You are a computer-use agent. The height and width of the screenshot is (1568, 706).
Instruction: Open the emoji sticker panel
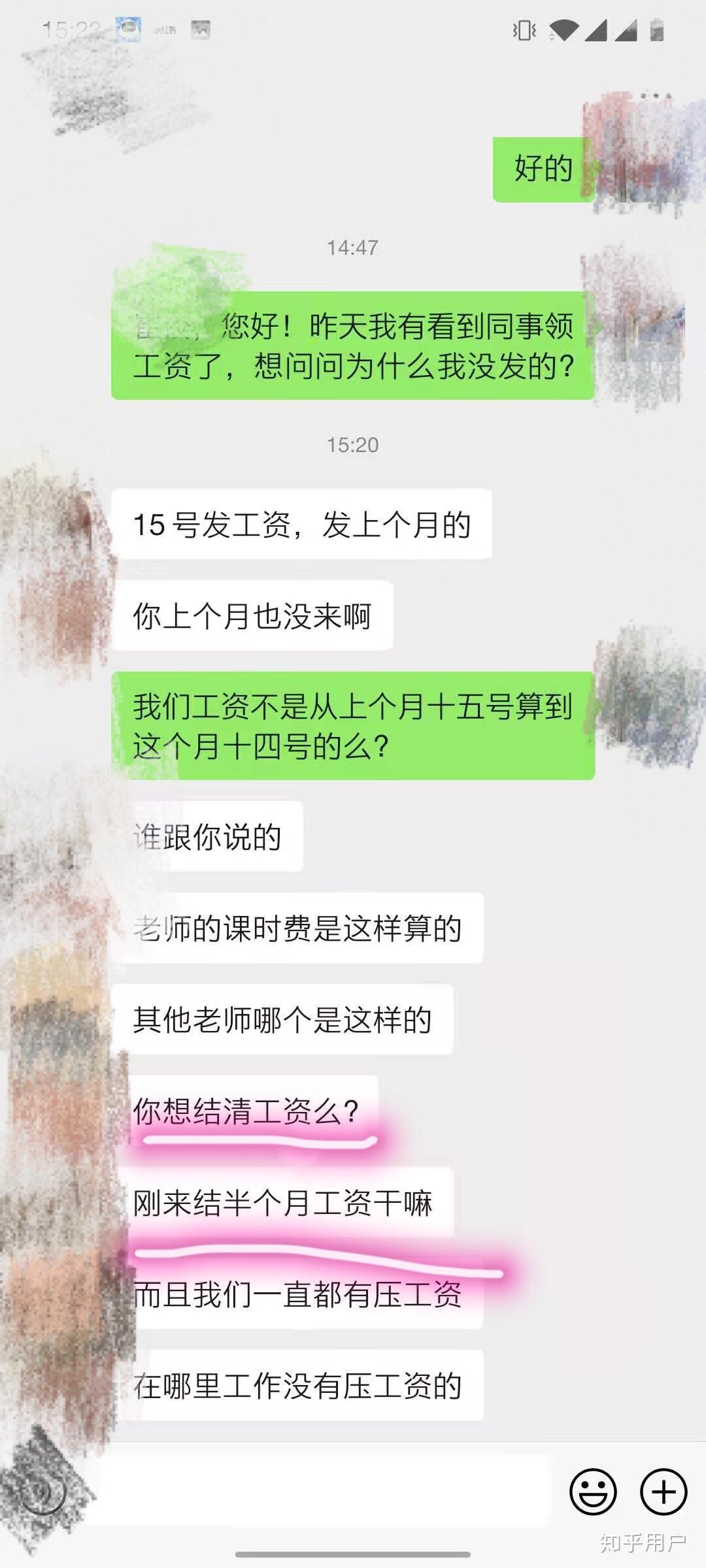coord(593,1492)
